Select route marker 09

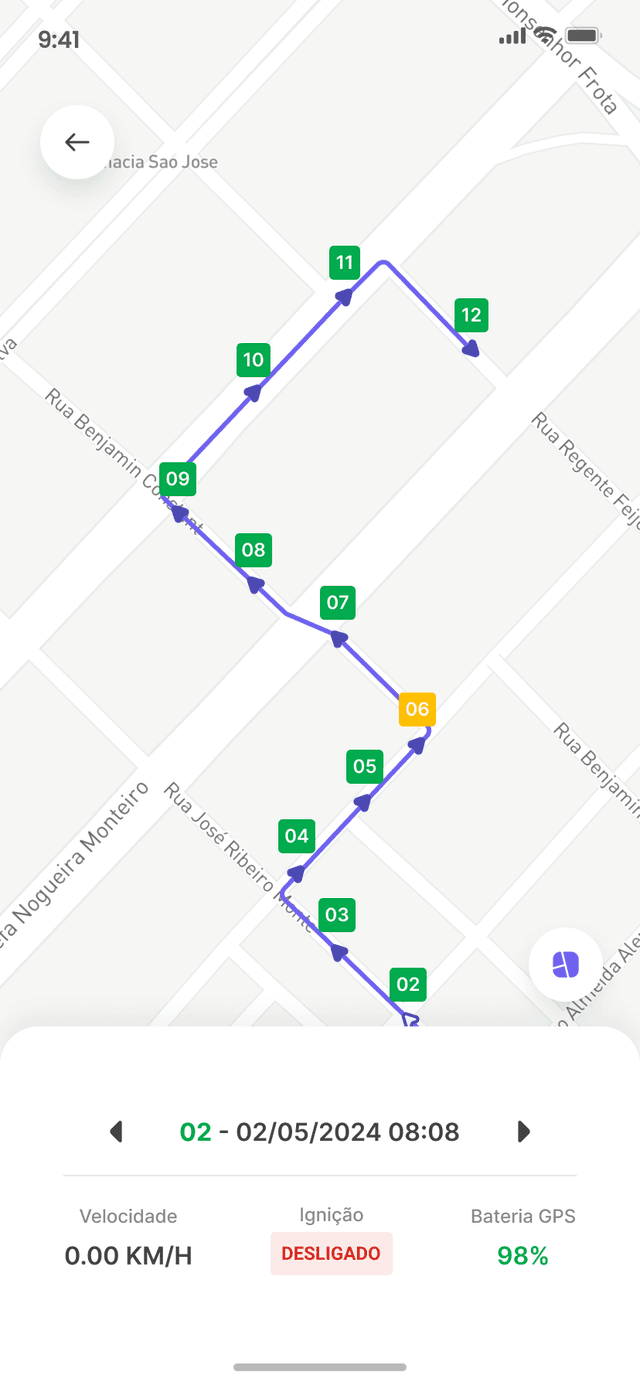(178, 479)
